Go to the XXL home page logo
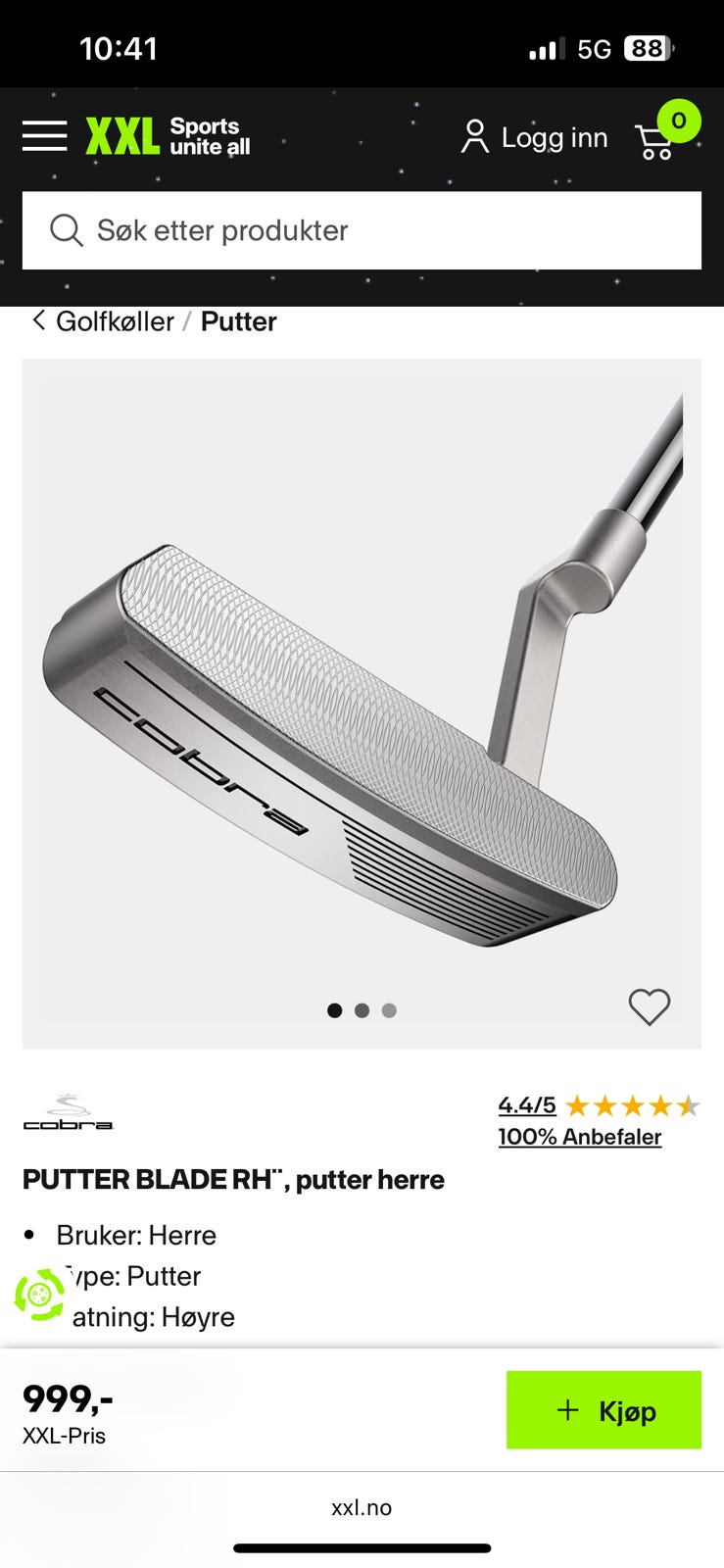The image size is (724, 1568). point(168,136)
